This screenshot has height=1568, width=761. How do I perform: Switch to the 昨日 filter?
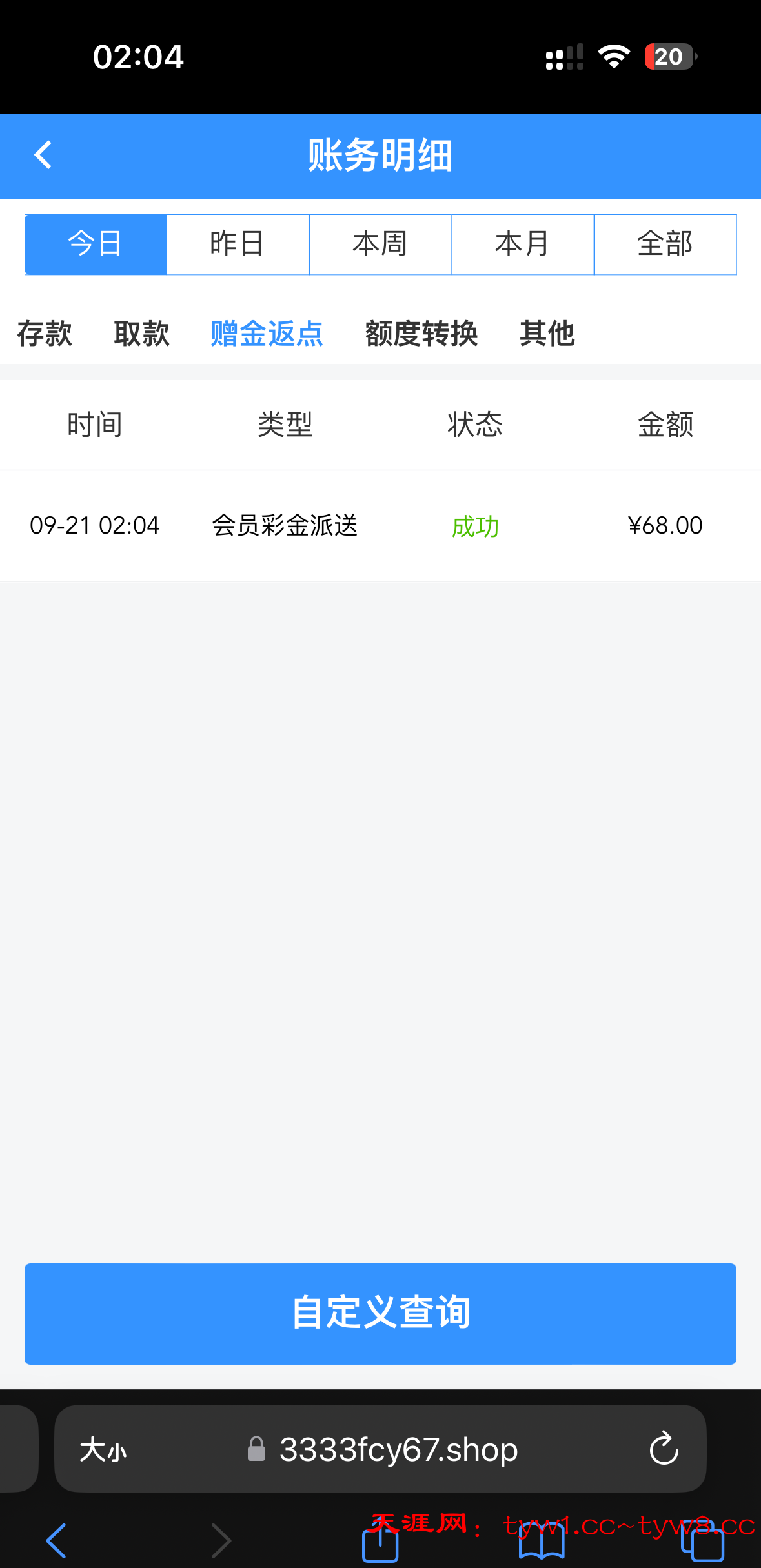click(238, 245)
